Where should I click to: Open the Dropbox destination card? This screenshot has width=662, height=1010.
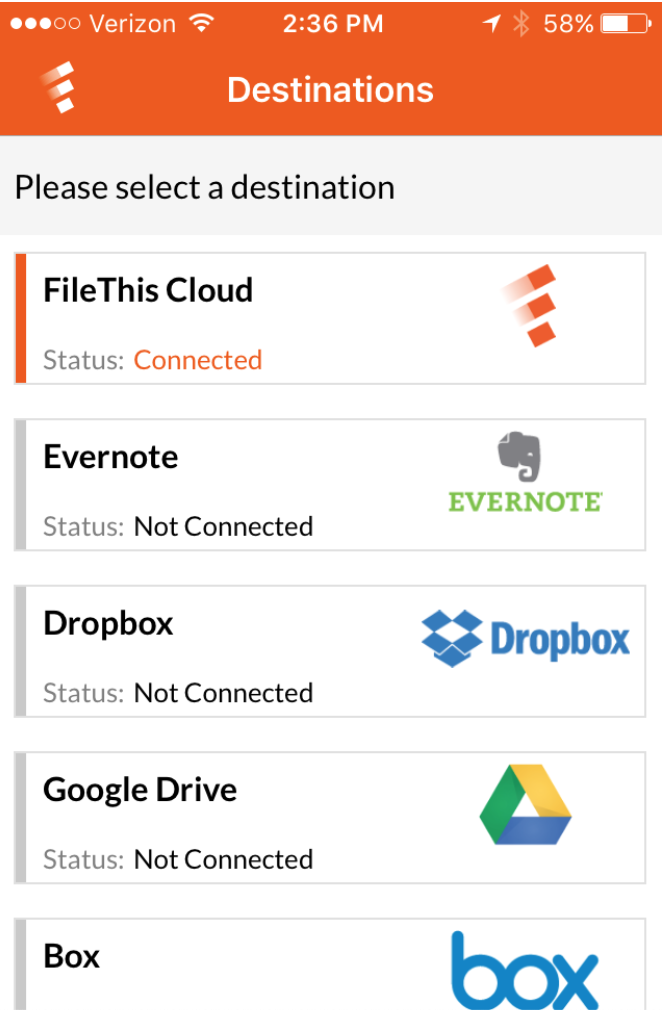point(330,651)
